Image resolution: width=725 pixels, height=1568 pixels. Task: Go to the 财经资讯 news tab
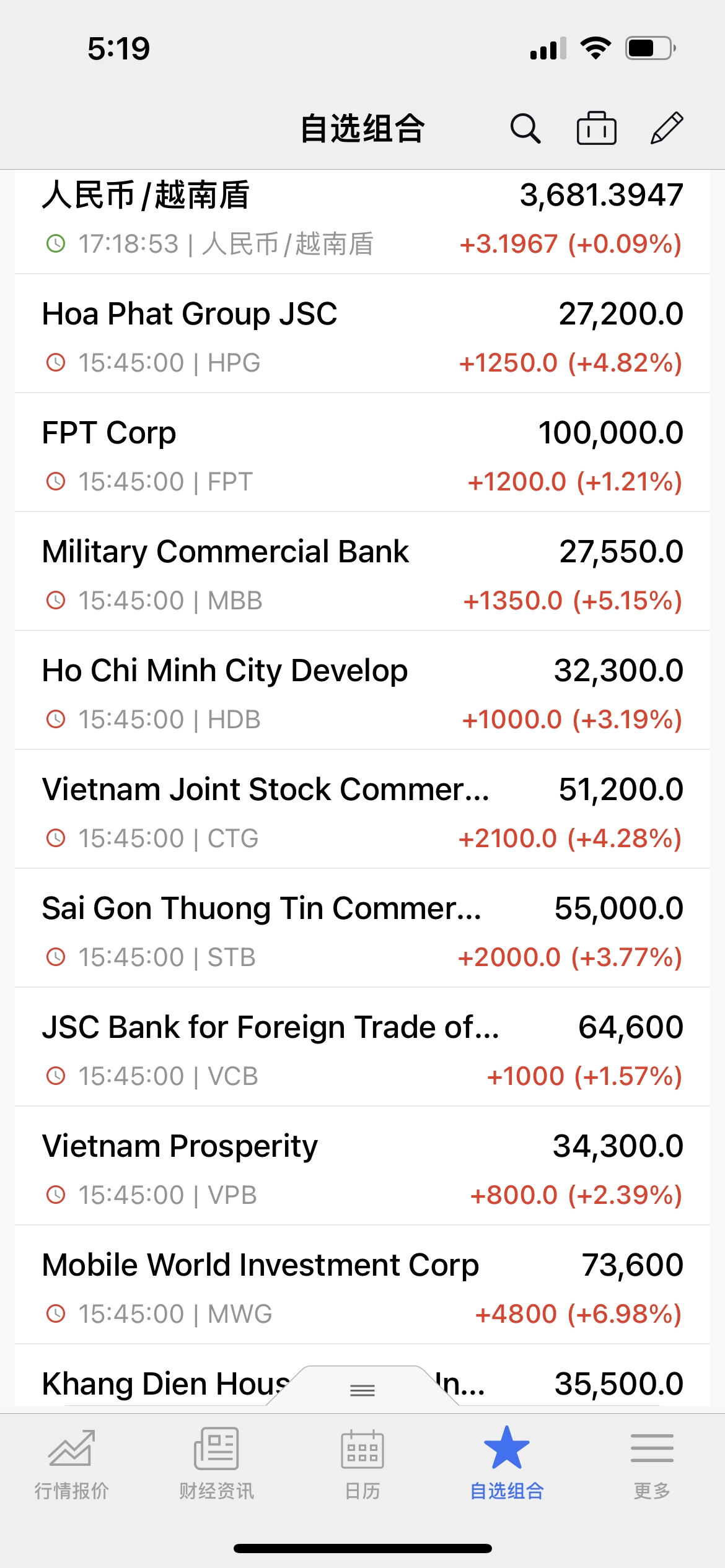click(217, 1464)
